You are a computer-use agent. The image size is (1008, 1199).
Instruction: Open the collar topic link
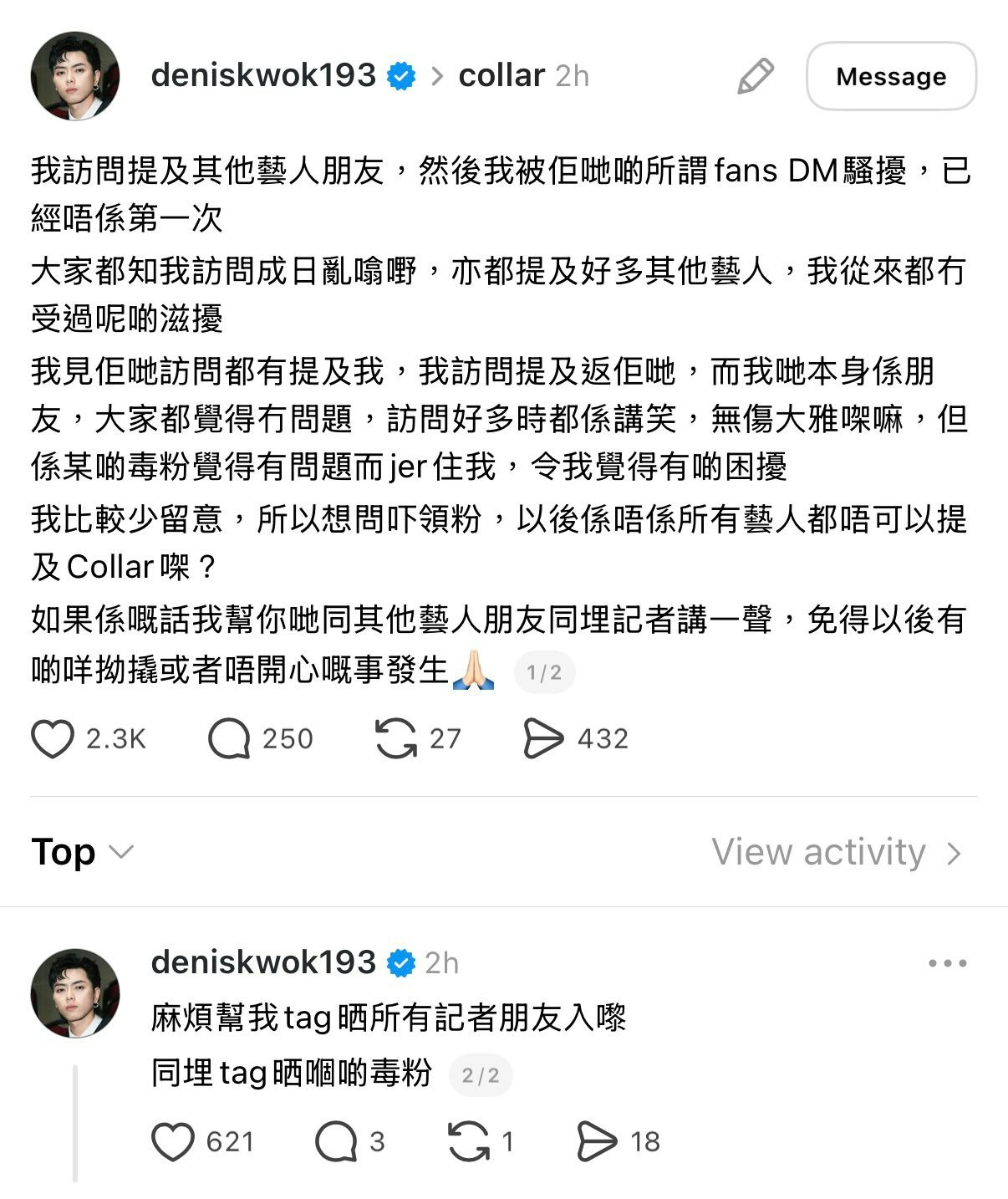[501, 75]
